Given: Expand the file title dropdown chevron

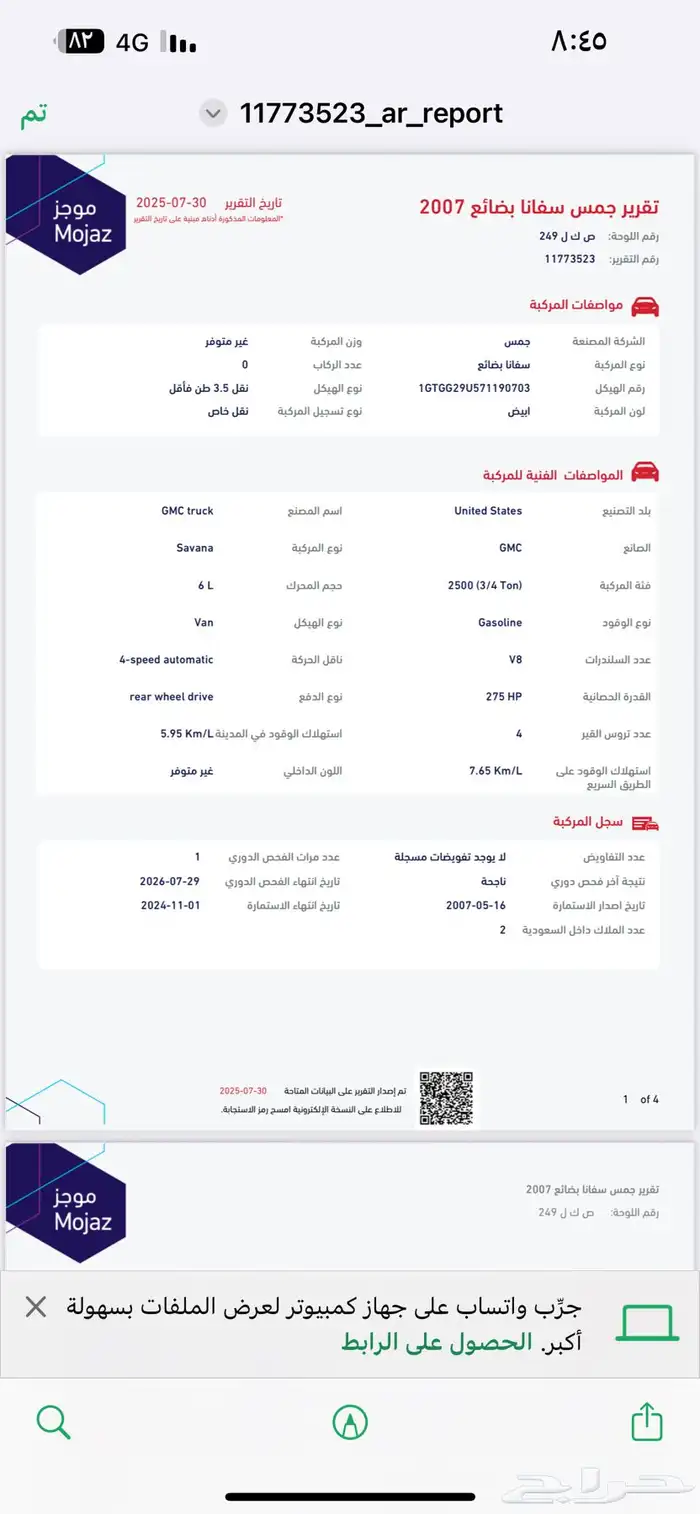Looking at the screenshot, I should [212, 114].
